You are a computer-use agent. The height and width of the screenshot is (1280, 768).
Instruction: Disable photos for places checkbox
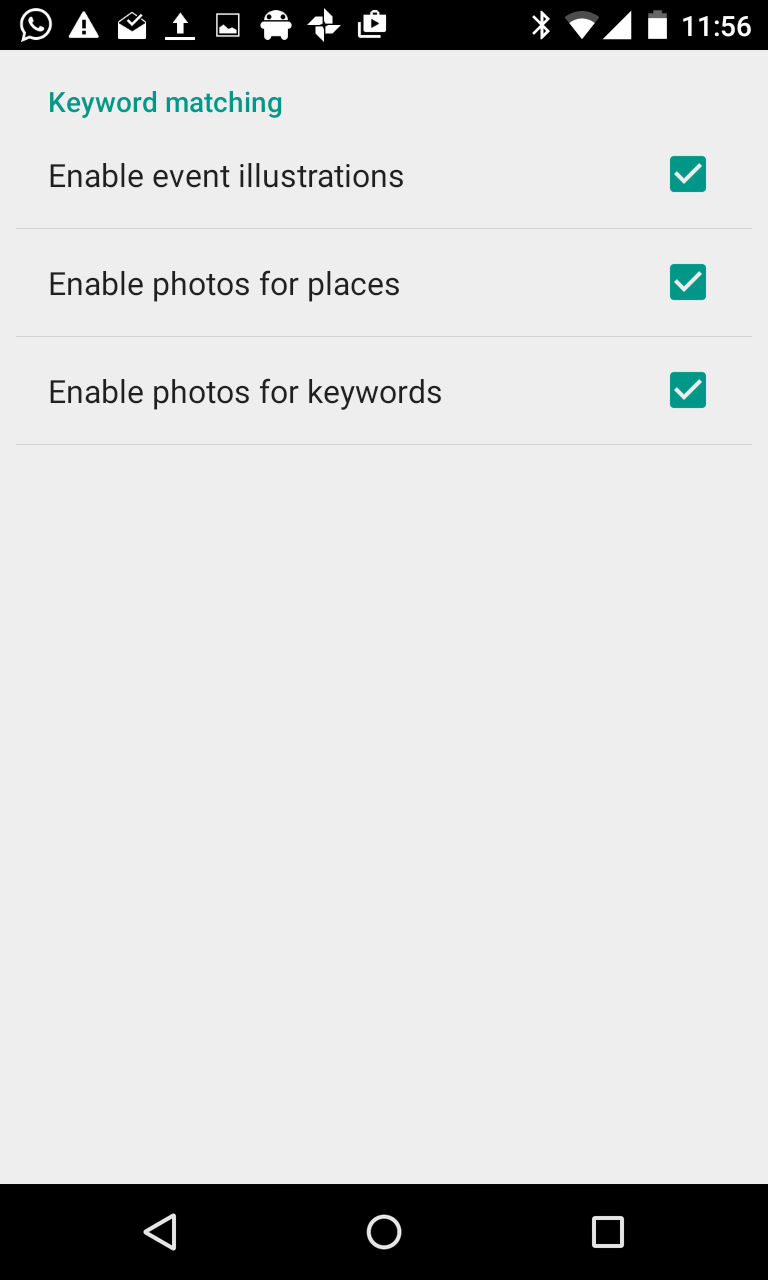pos(688,283)
